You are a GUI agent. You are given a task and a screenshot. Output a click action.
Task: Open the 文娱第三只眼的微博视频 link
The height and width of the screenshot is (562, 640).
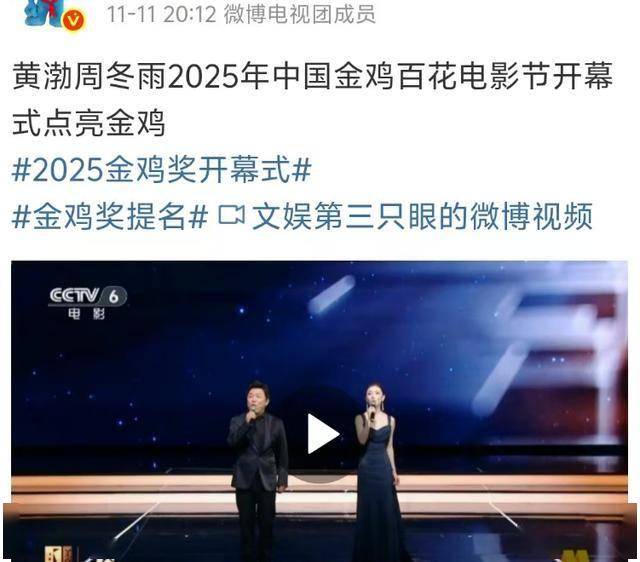click(x=408, y=216)
